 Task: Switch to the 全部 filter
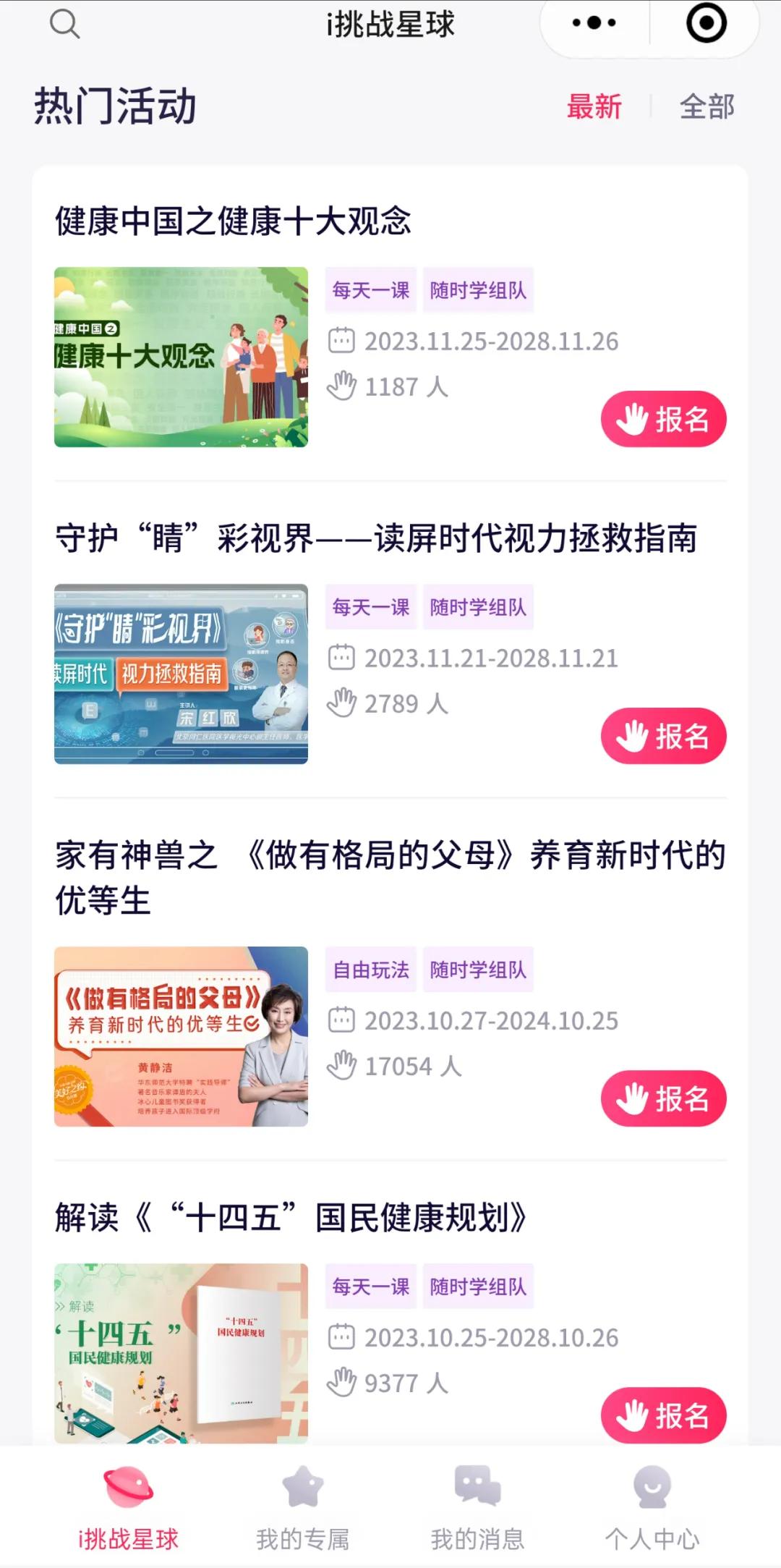click(707, 106)
